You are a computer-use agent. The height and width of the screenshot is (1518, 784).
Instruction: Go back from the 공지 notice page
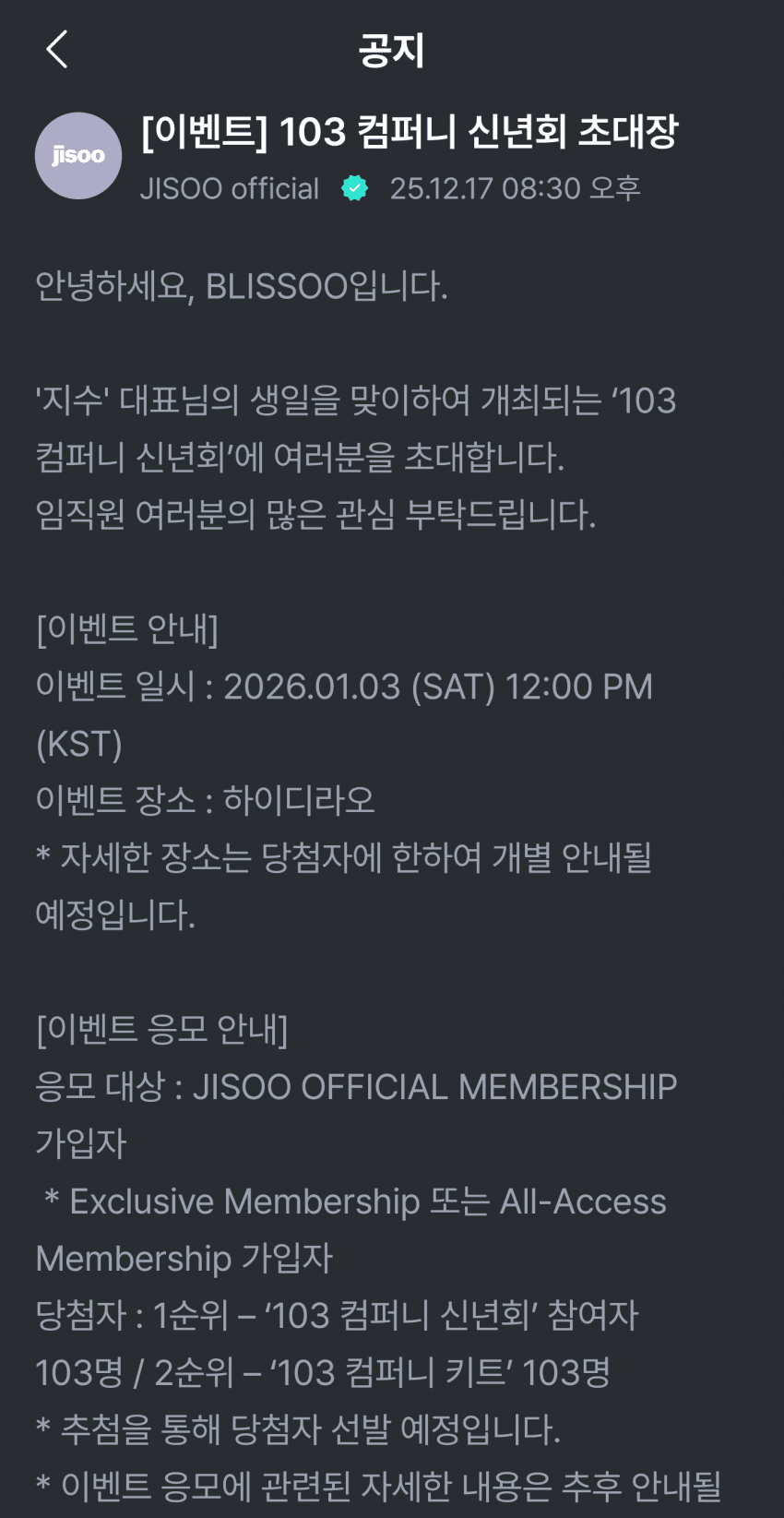[x=57, y=50]
